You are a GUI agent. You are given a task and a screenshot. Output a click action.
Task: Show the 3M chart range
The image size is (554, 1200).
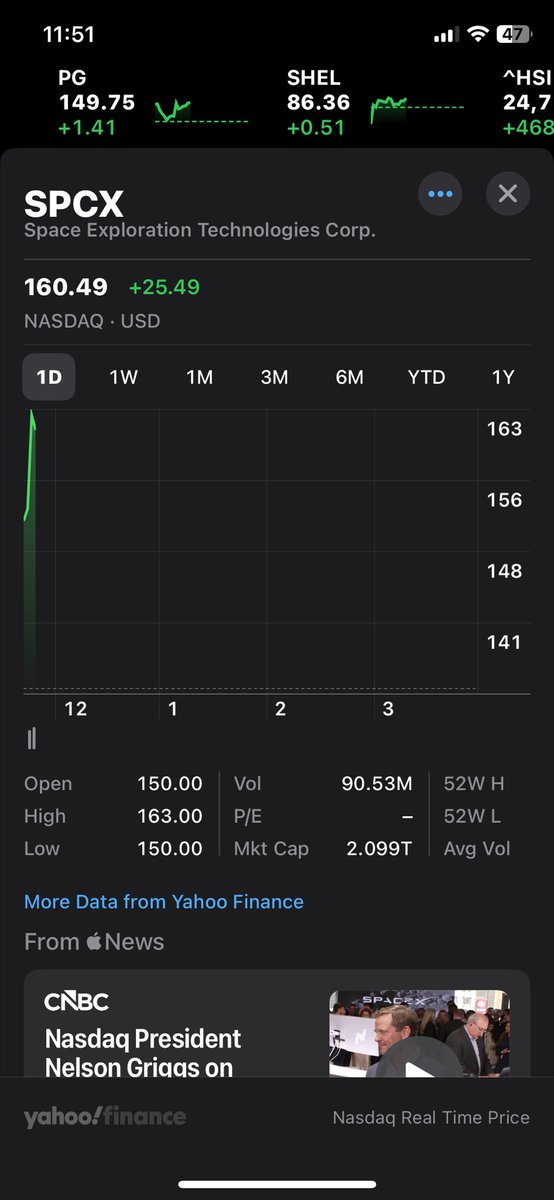pos(274,377)
